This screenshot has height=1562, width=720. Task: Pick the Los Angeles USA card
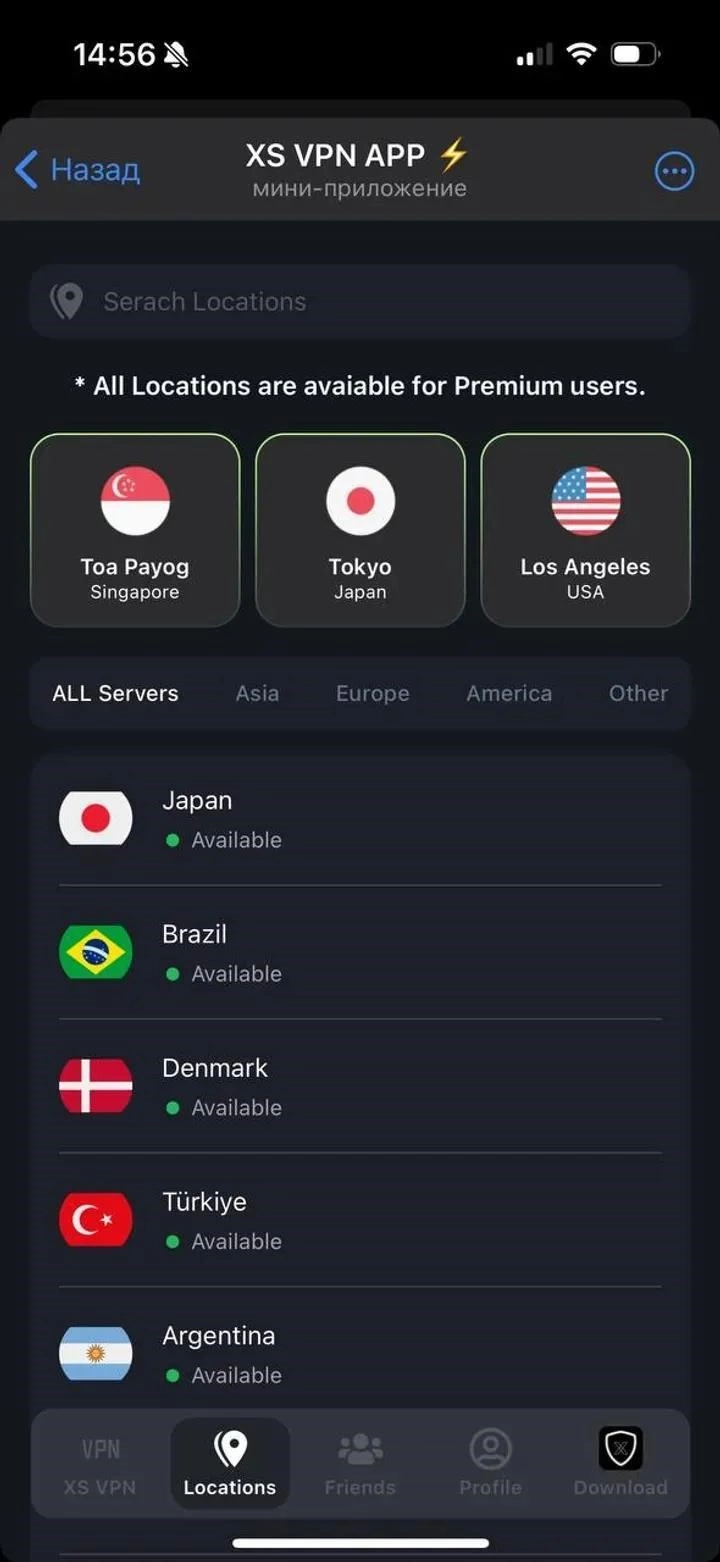point(585,530)
